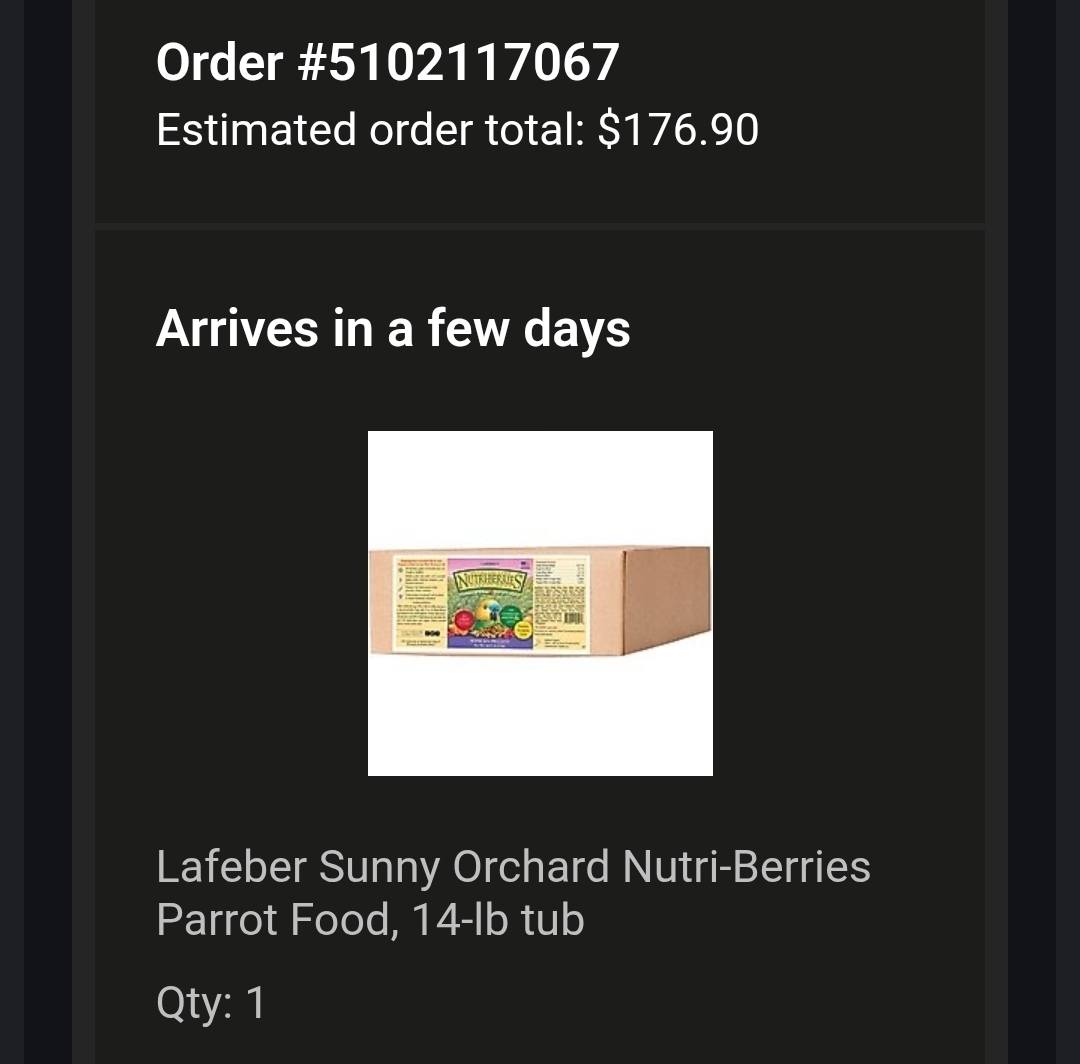Screen dimensions: 1080x1064
Task: Open Lafeber Sunny Orchard Nutri-Berries product name
Action: (x=513, y=892)
